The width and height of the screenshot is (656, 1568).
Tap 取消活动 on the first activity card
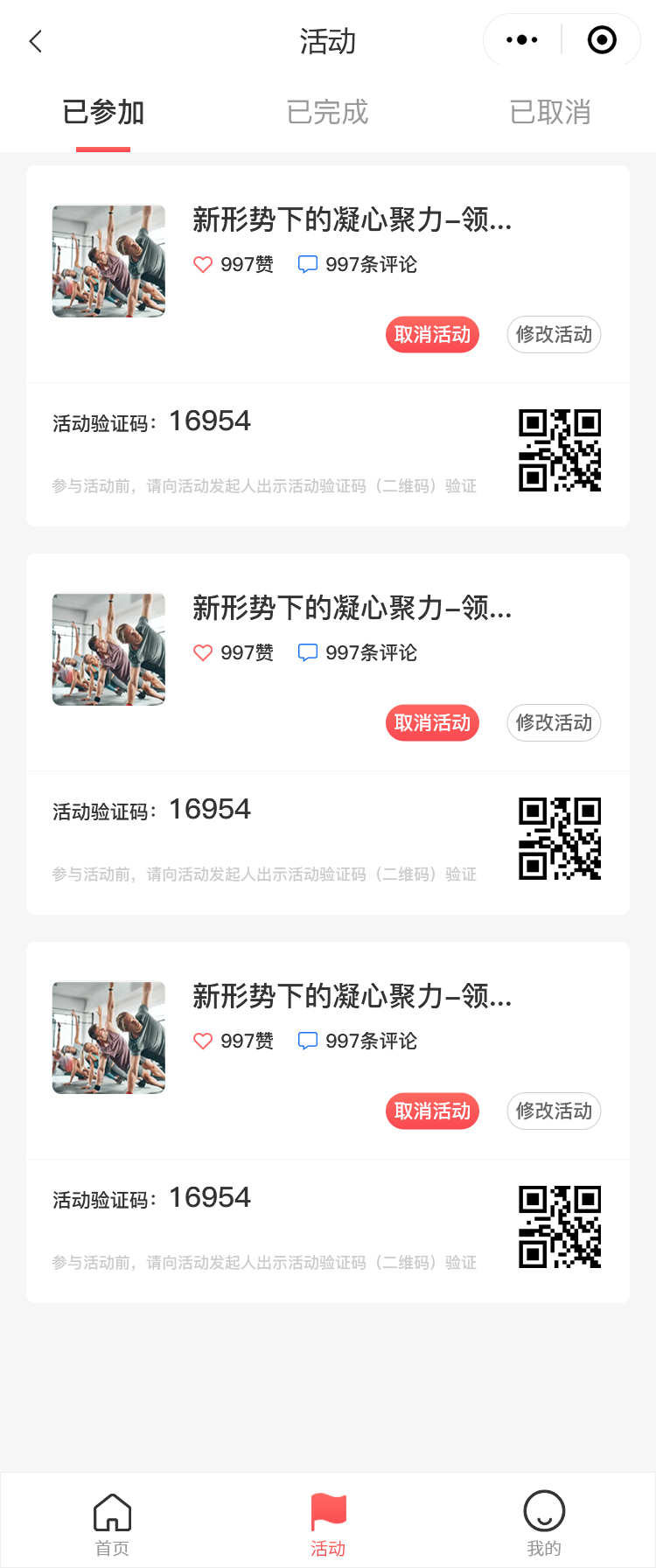pyautogui.click(x=432, y=335)
